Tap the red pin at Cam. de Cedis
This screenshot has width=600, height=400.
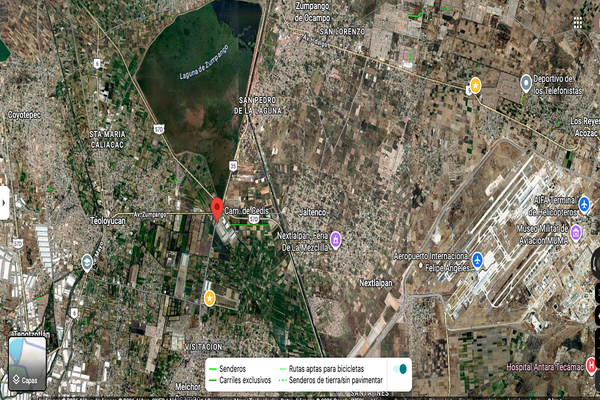(x=217, y=209)
